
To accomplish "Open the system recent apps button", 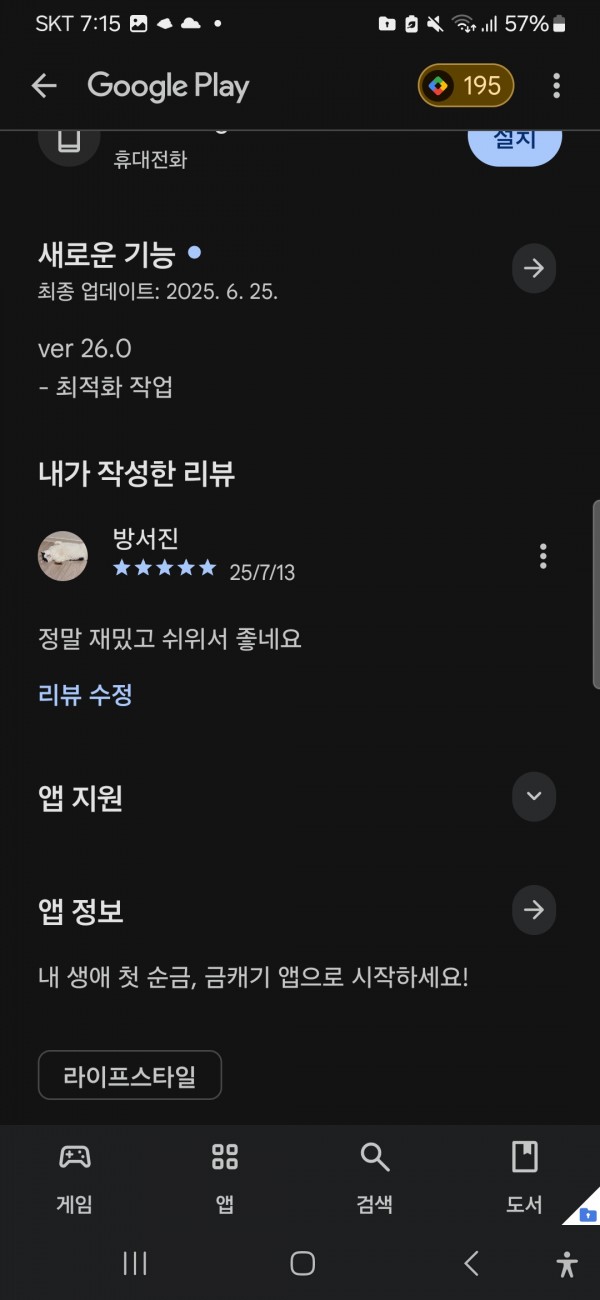I will 135,1264.
